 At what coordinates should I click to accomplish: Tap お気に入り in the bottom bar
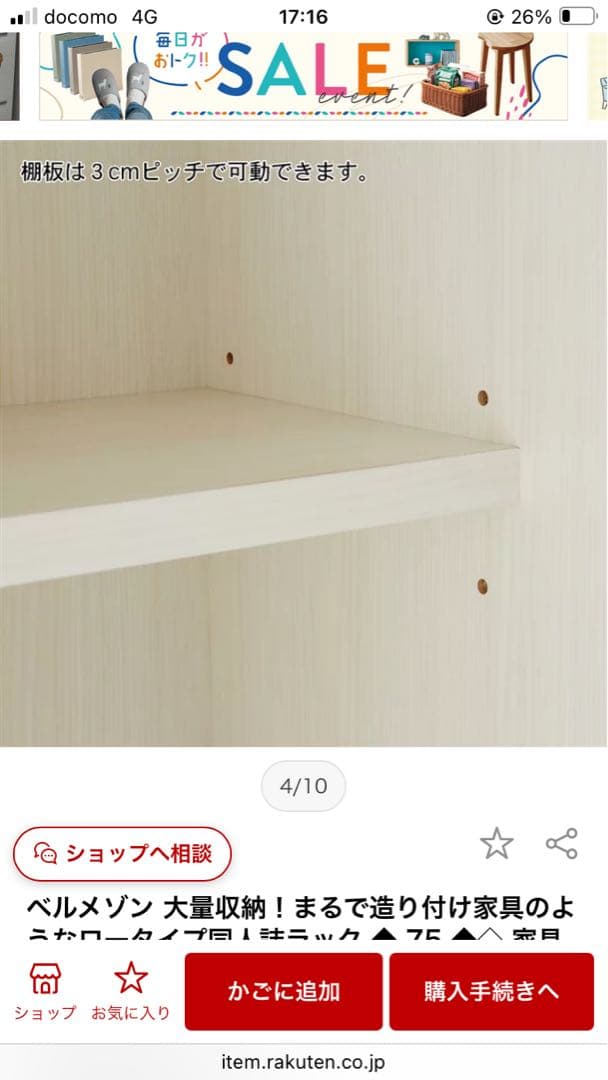[131, 990]
